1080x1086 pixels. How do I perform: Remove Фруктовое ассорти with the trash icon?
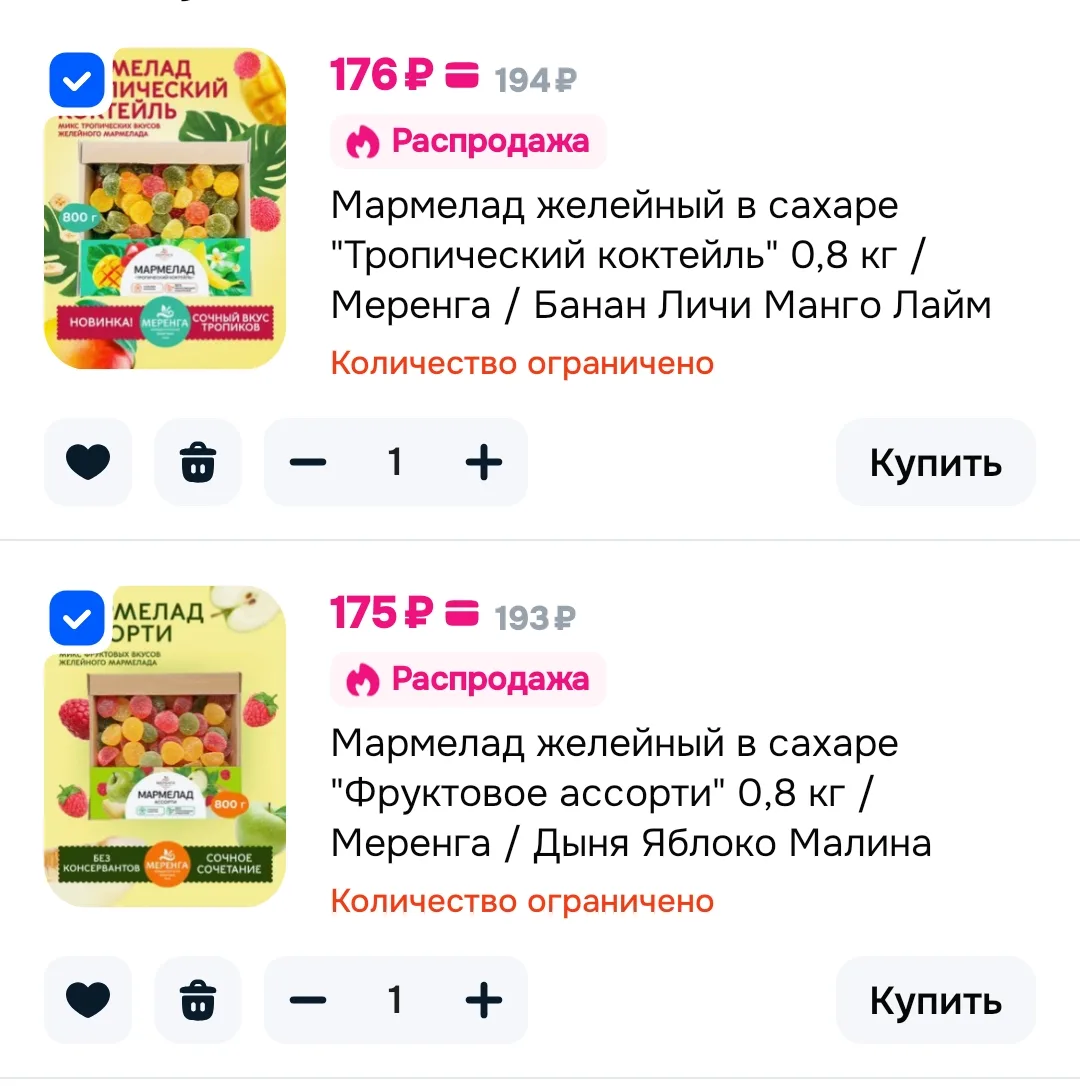tap(198, 1000)
